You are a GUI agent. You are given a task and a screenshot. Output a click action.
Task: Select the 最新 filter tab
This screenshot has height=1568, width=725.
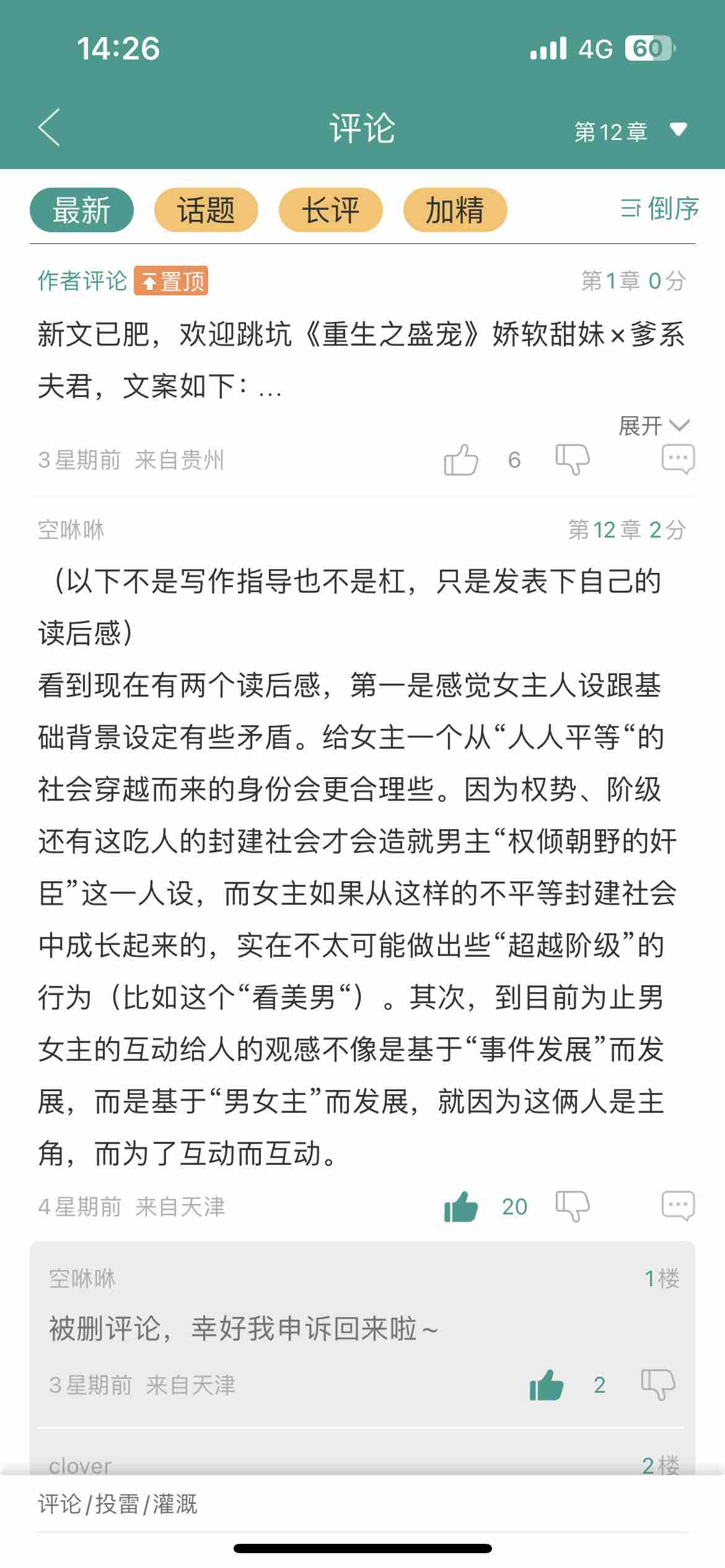(x=82, y=210)
